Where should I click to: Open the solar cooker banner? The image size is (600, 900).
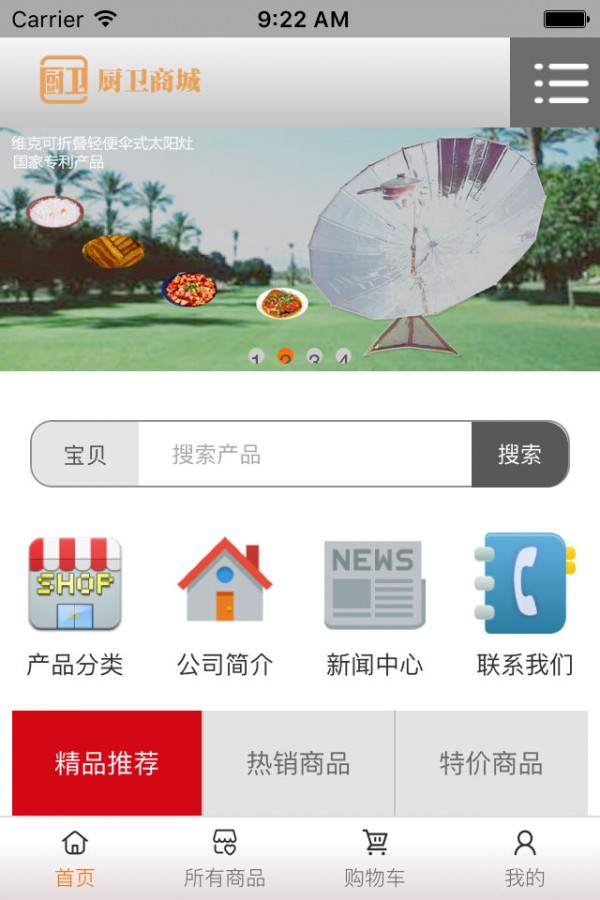[300, 240]
